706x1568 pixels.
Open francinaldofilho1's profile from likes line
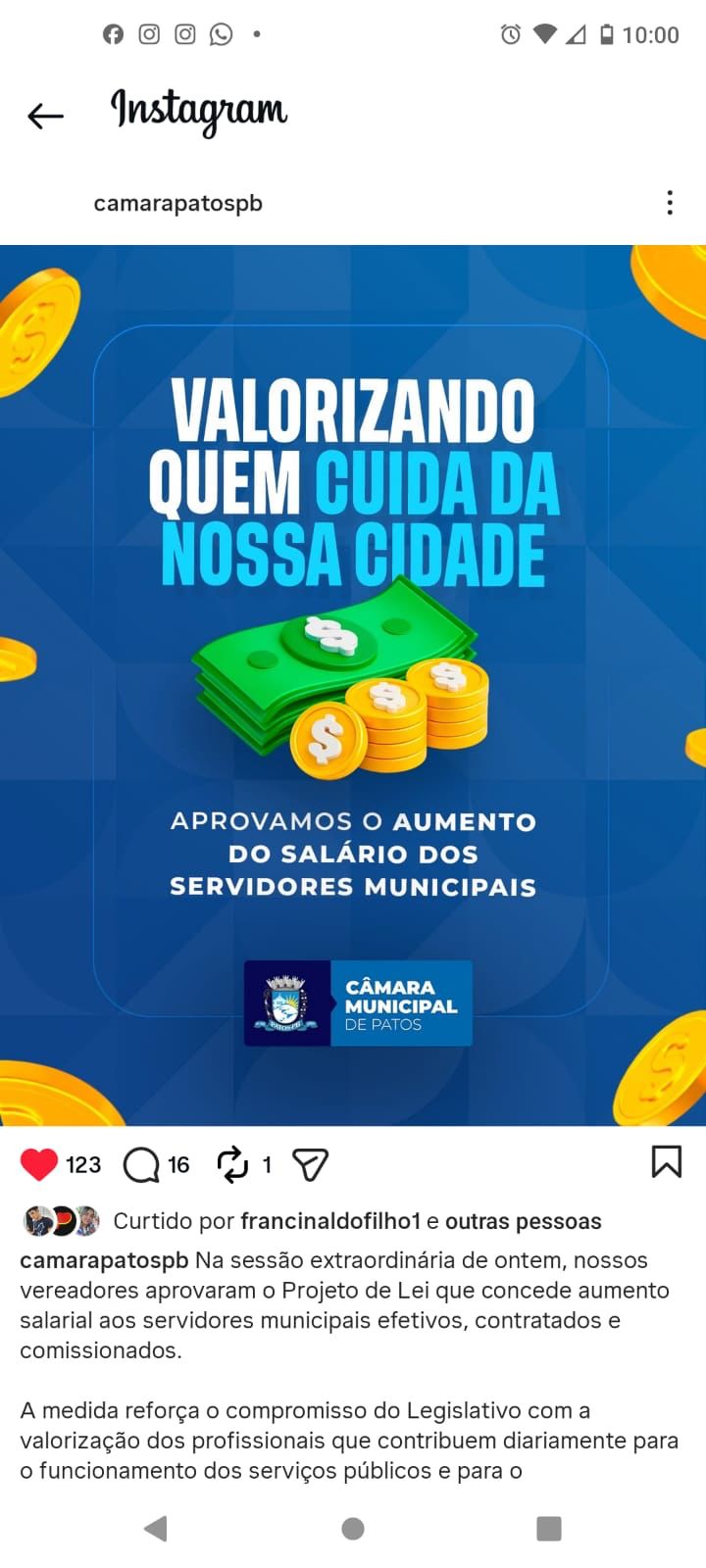[329, 1221]
